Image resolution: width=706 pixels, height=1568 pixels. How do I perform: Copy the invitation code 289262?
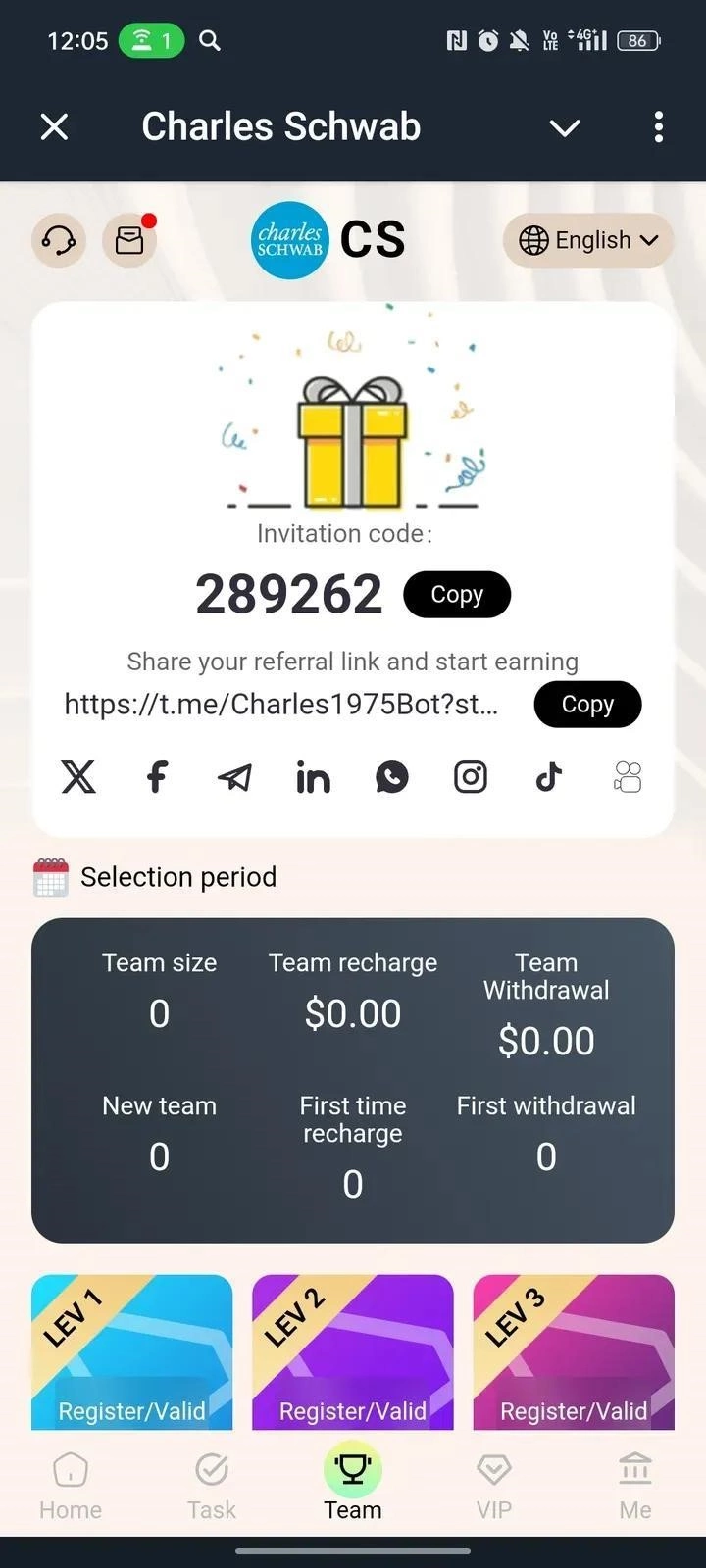click(x=456, y=595)
